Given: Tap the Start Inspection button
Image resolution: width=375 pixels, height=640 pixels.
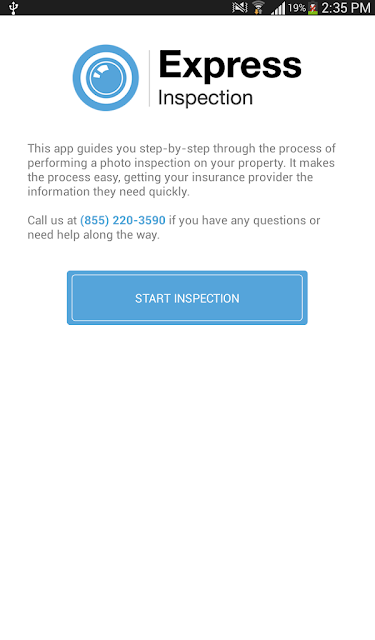Looking at the screenshot, I should click(x=187, y=298).
